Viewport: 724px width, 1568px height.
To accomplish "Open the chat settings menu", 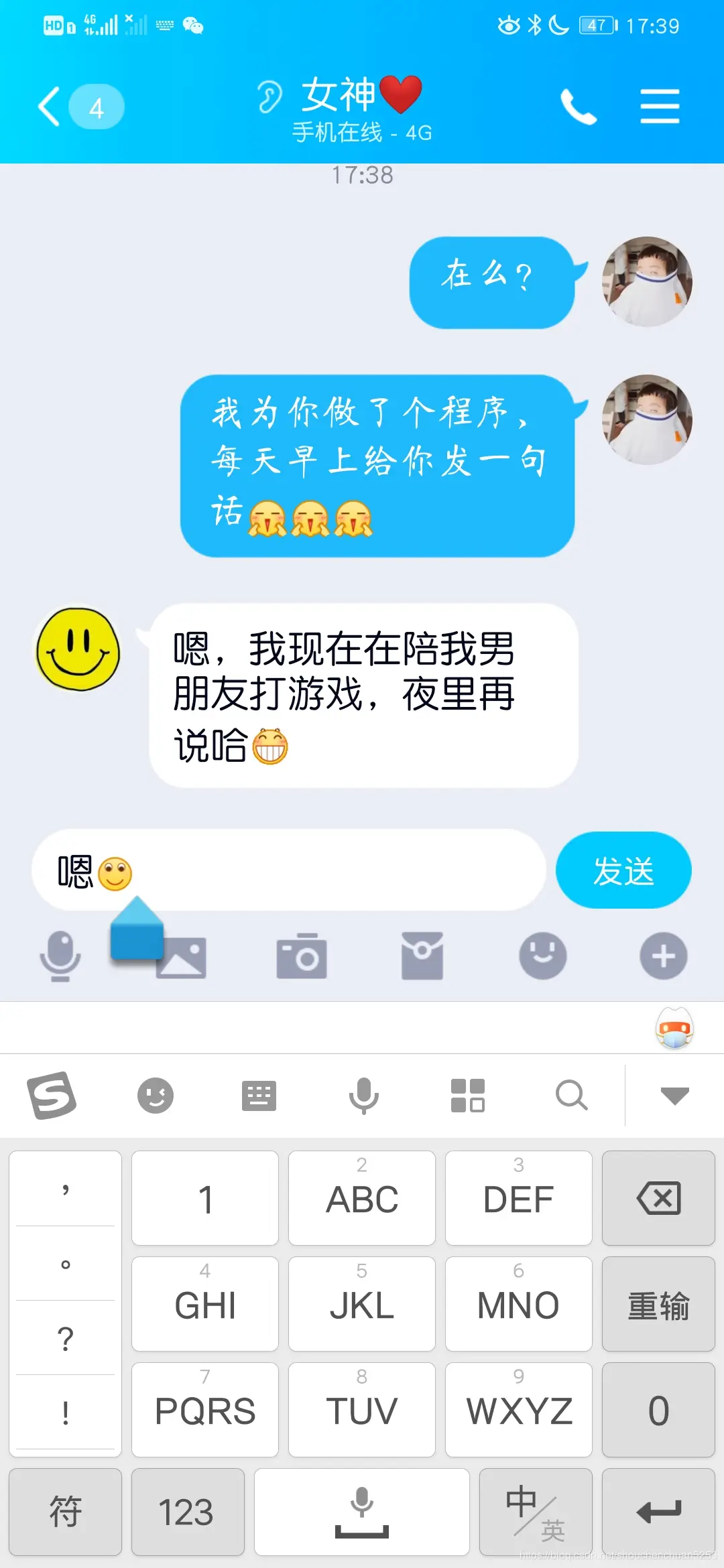I will tap(660, 107).
